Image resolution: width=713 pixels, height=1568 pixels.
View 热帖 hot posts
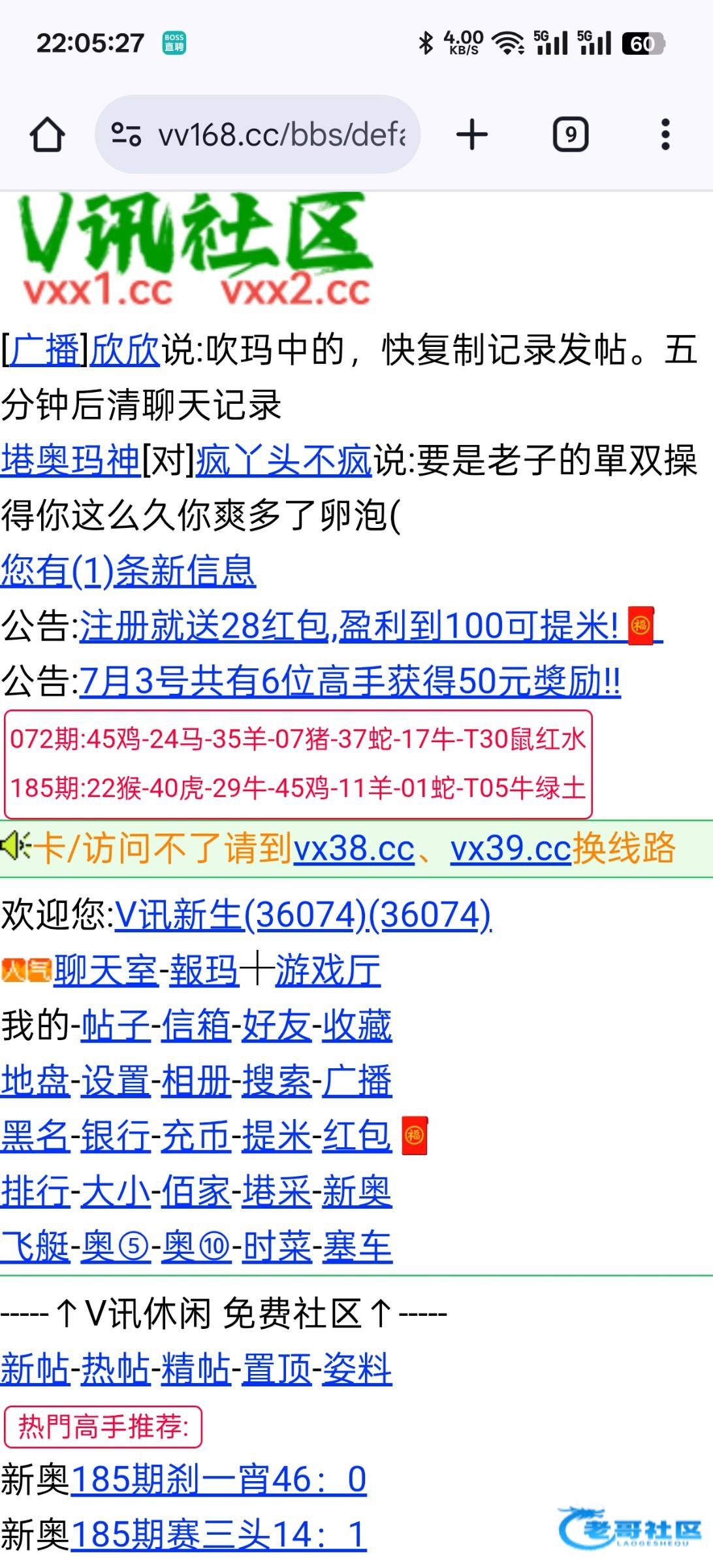point(116,1369)
